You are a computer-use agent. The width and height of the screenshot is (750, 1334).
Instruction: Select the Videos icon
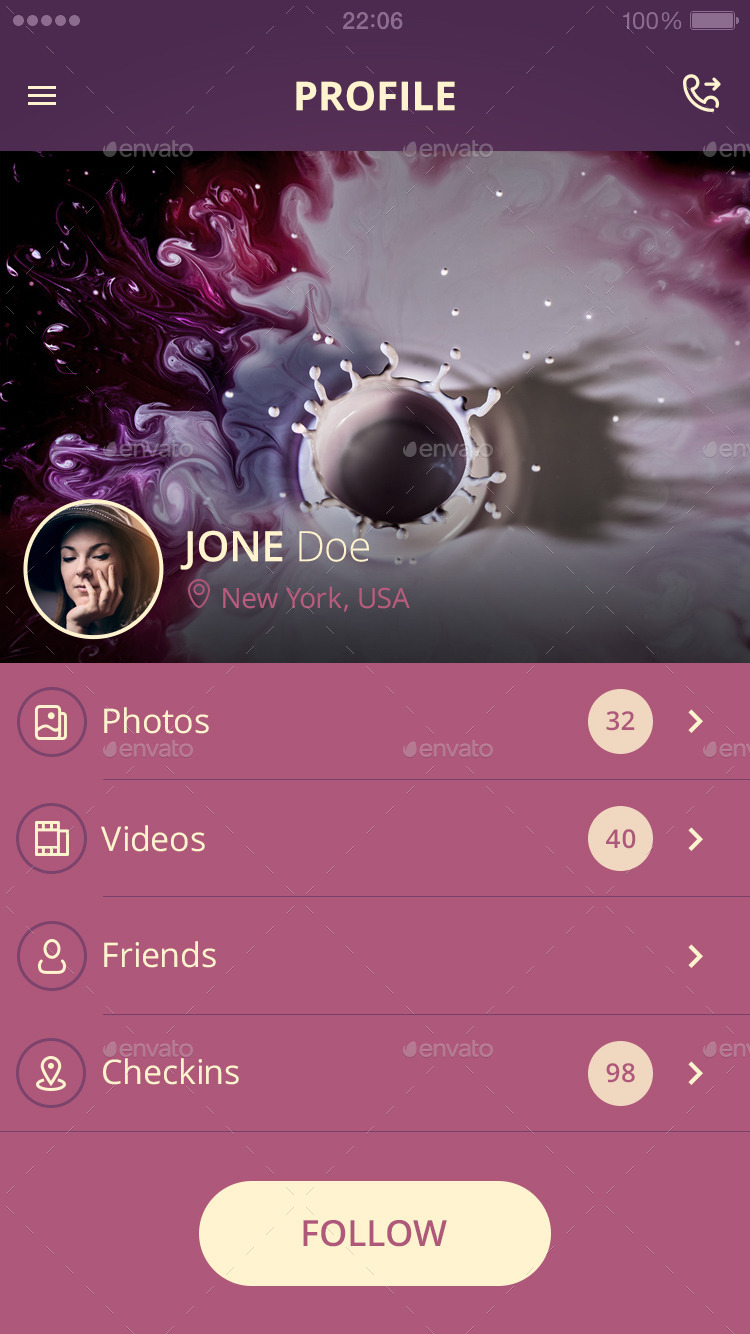51,839
